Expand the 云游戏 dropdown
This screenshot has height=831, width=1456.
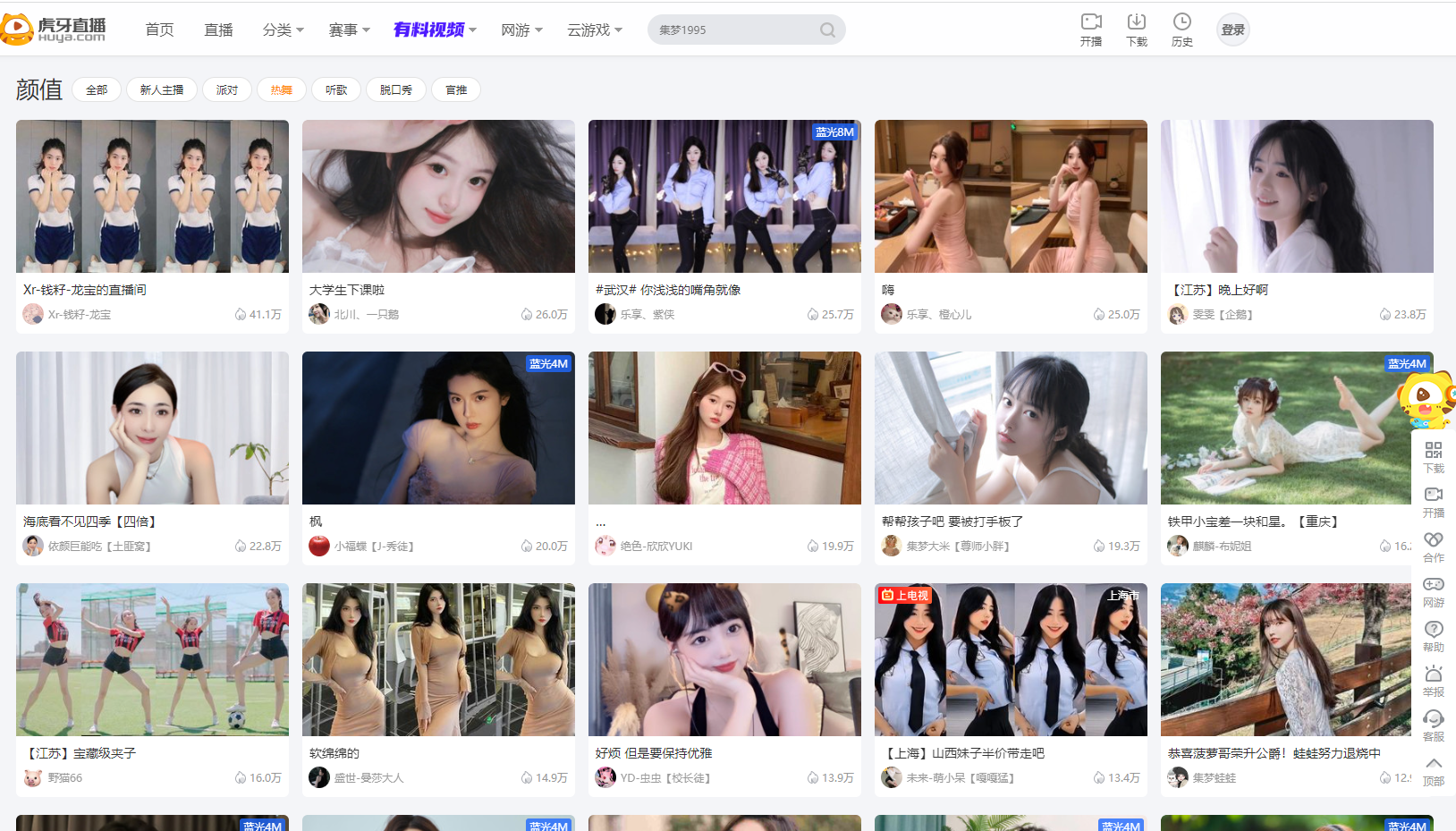pos(594,30)
